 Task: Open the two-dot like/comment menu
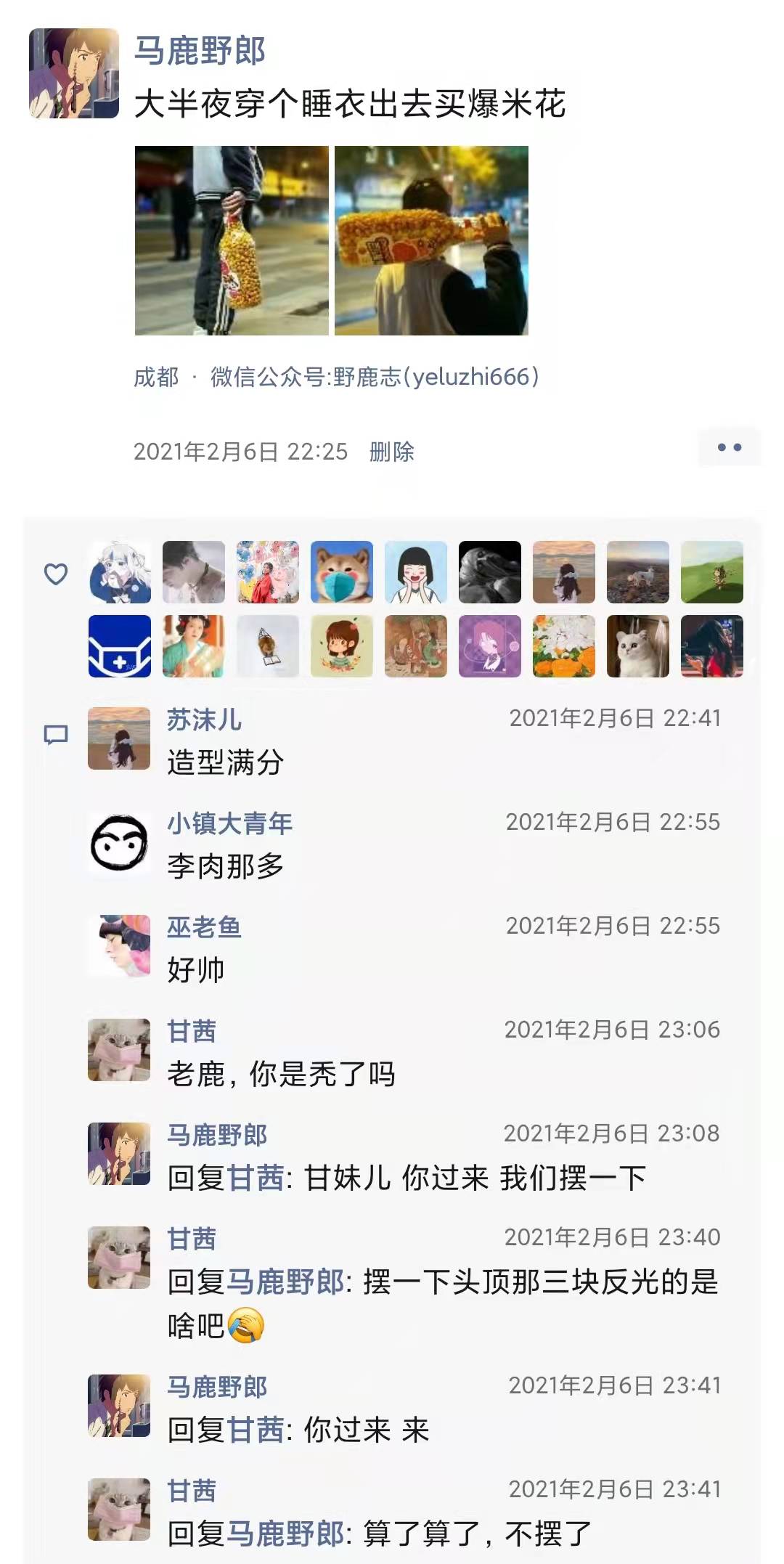(729, 447)
